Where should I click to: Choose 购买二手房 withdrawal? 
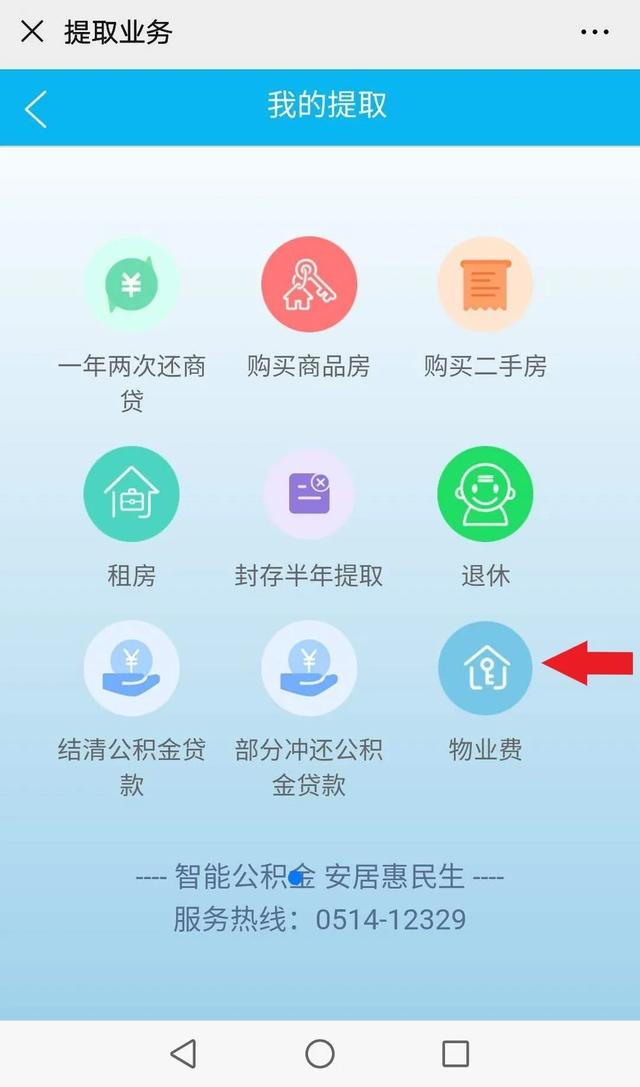[485, 285]
